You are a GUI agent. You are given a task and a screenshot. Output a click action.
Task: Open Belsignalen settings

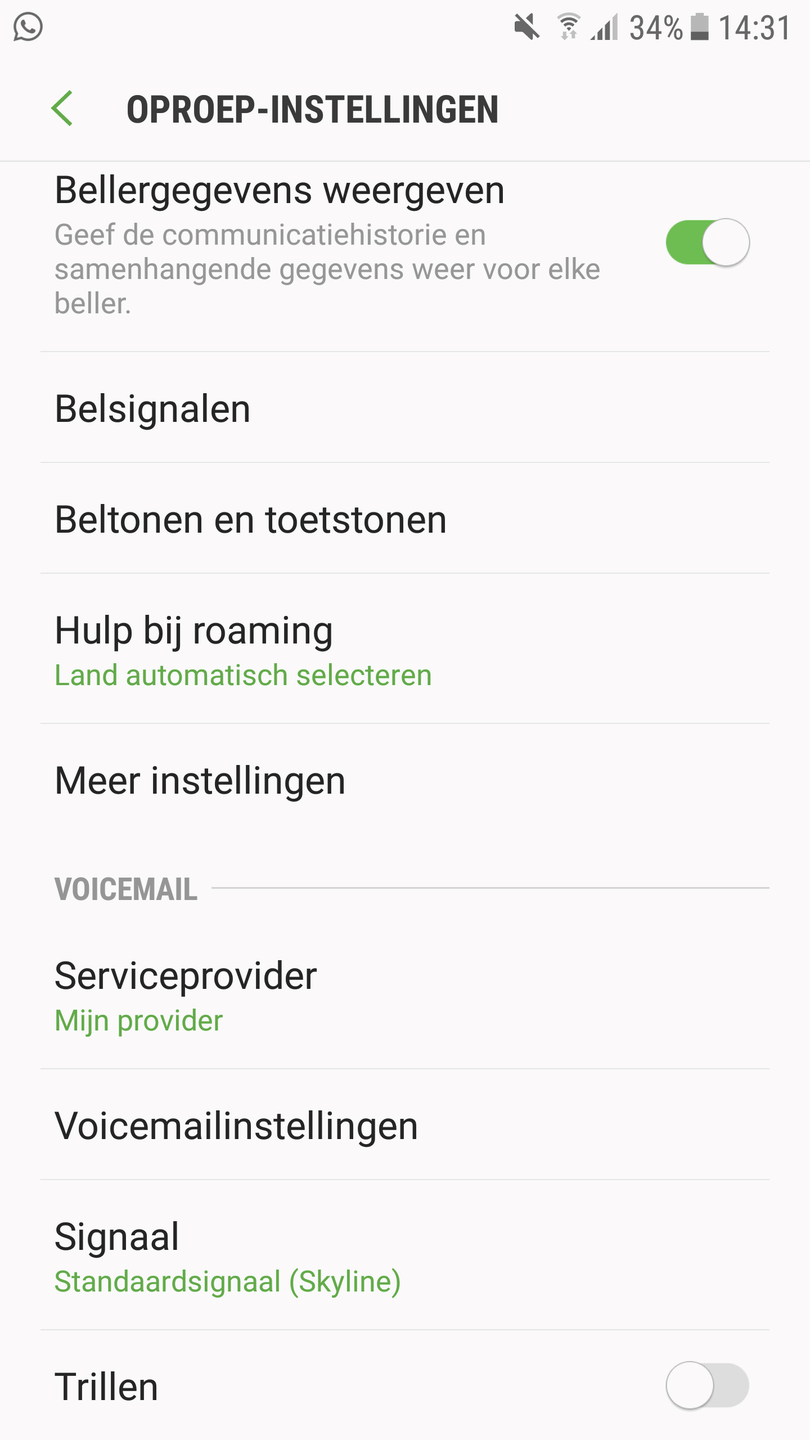[404, 409]
